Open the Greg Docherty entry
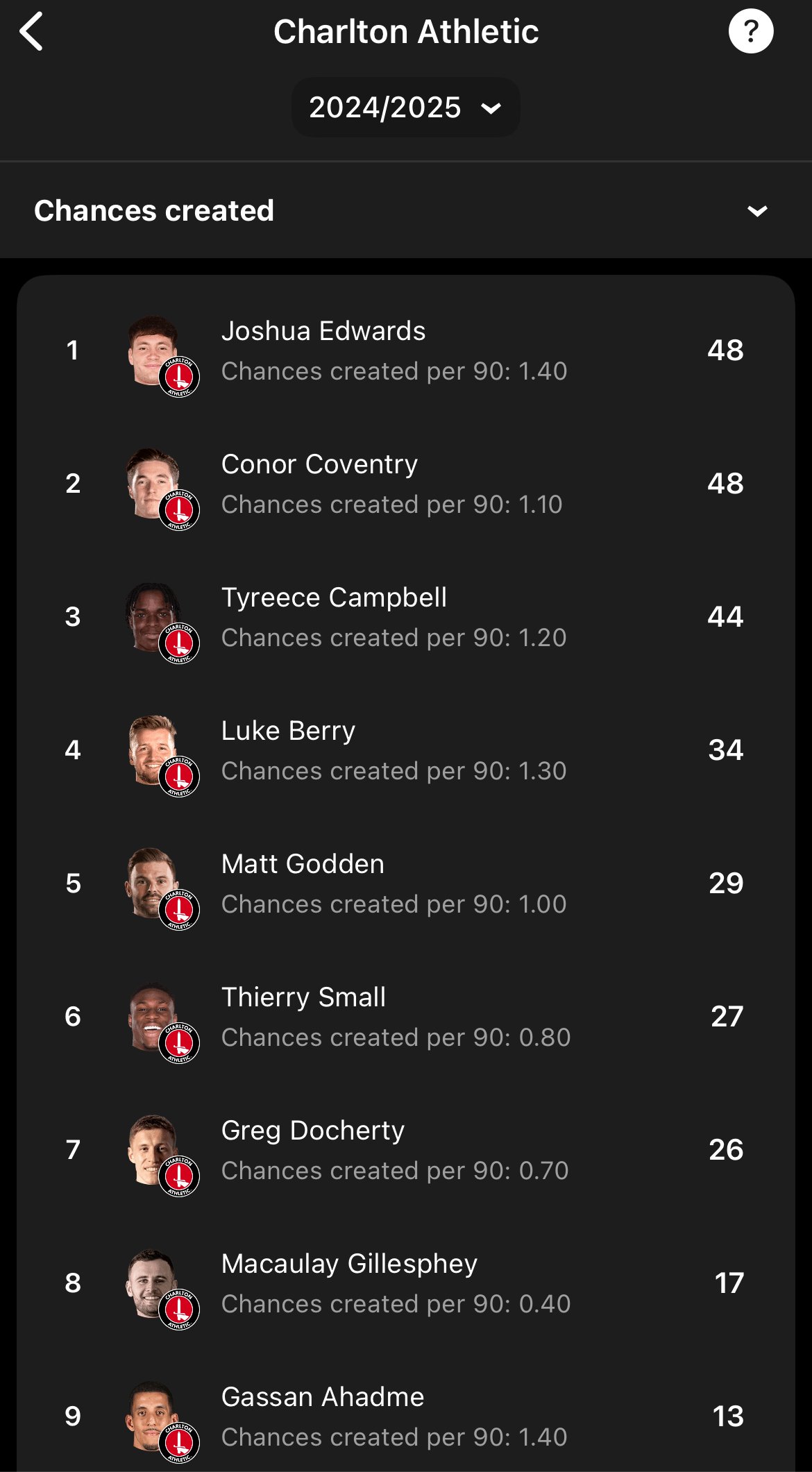This screenshot has height=1472, width=812. pyautogui.click(x=406, y=1150)
